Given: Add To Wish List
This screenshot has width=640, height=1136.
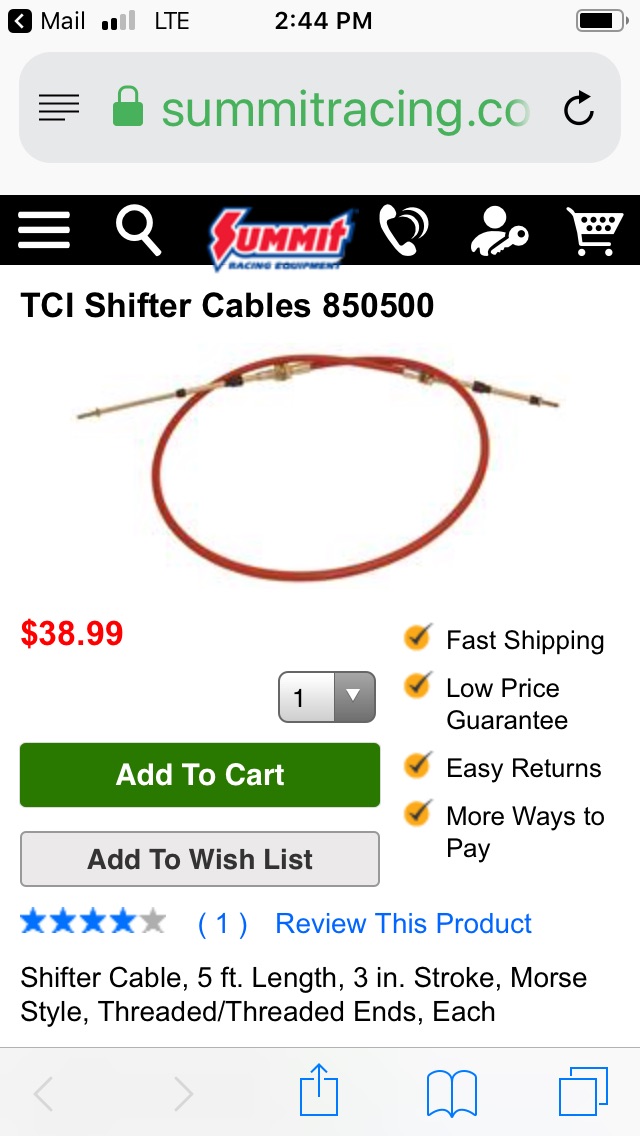Looking at the screenshot, I should pyautogui.click(x=200, y=859).
